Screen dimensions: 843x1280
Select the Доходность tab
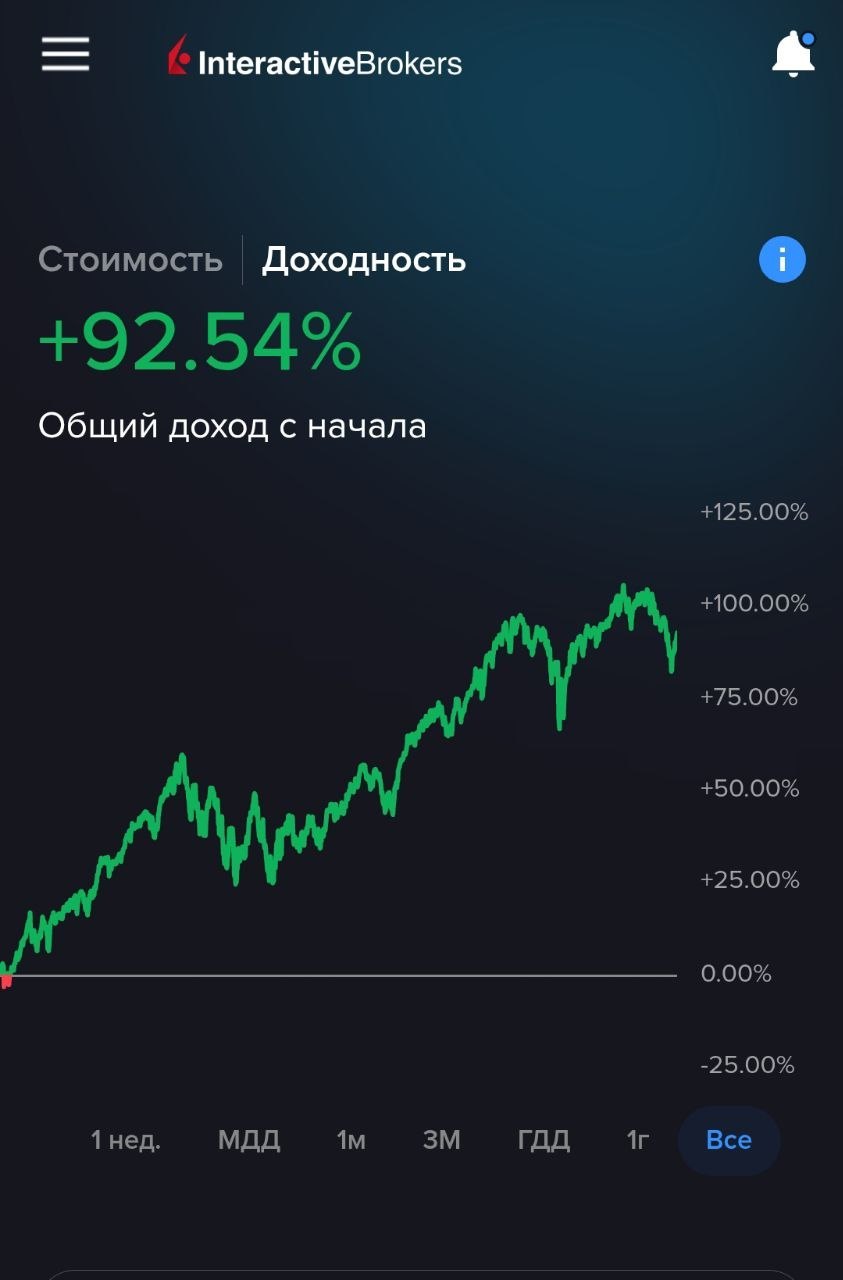(x=364, y=260)
